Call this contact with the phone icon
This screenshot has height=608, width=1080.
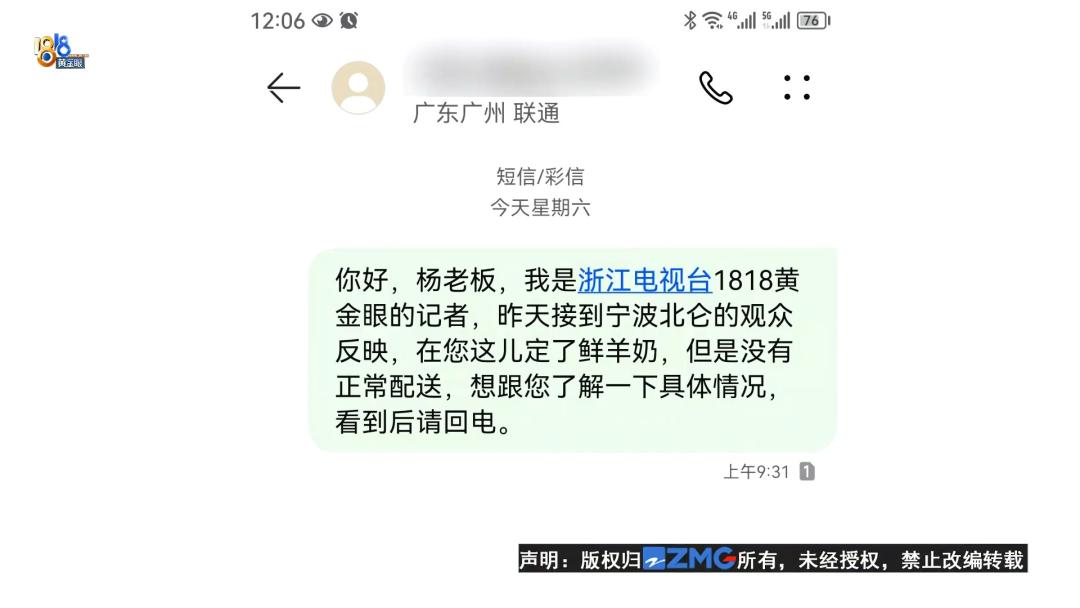(715, 88)
